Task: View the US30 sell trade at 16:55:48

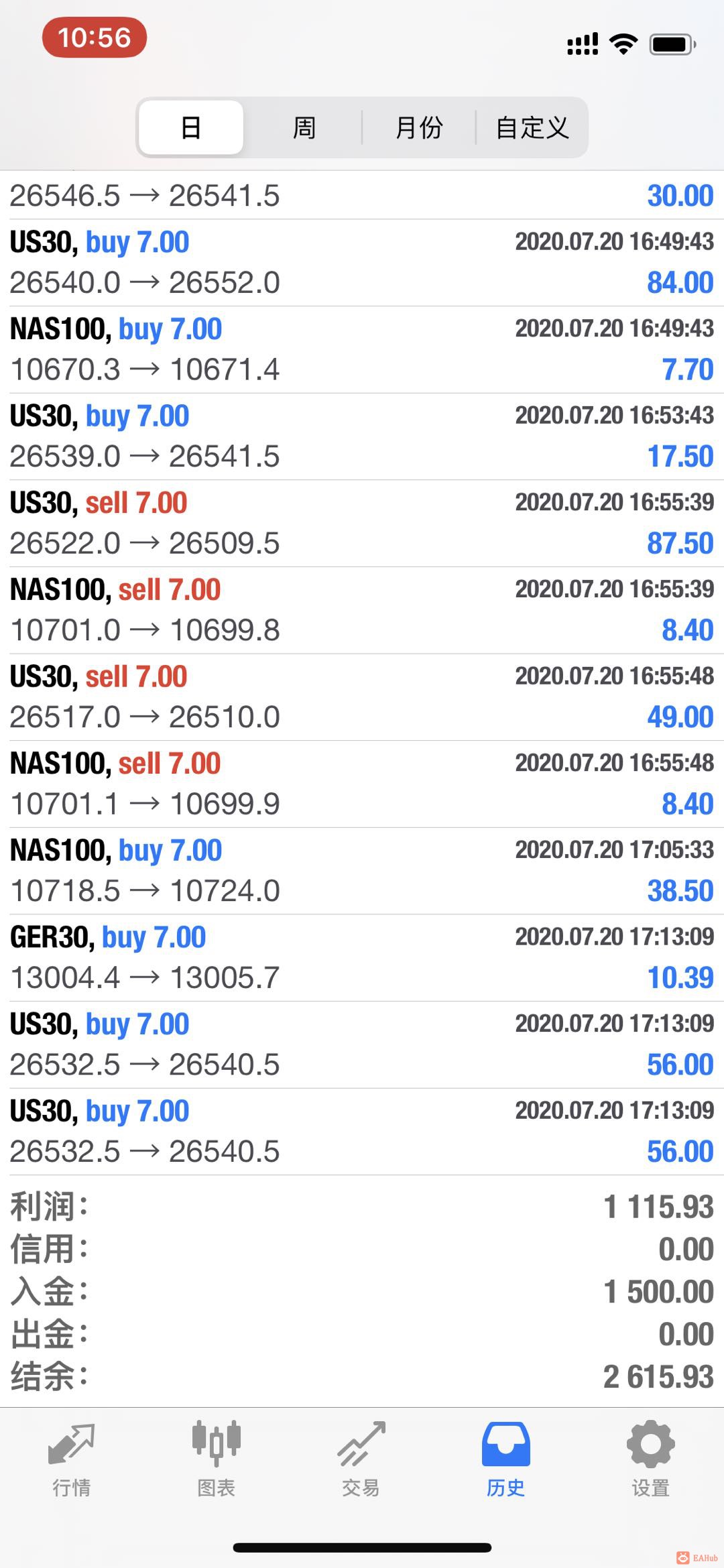Action: [362, 697]
